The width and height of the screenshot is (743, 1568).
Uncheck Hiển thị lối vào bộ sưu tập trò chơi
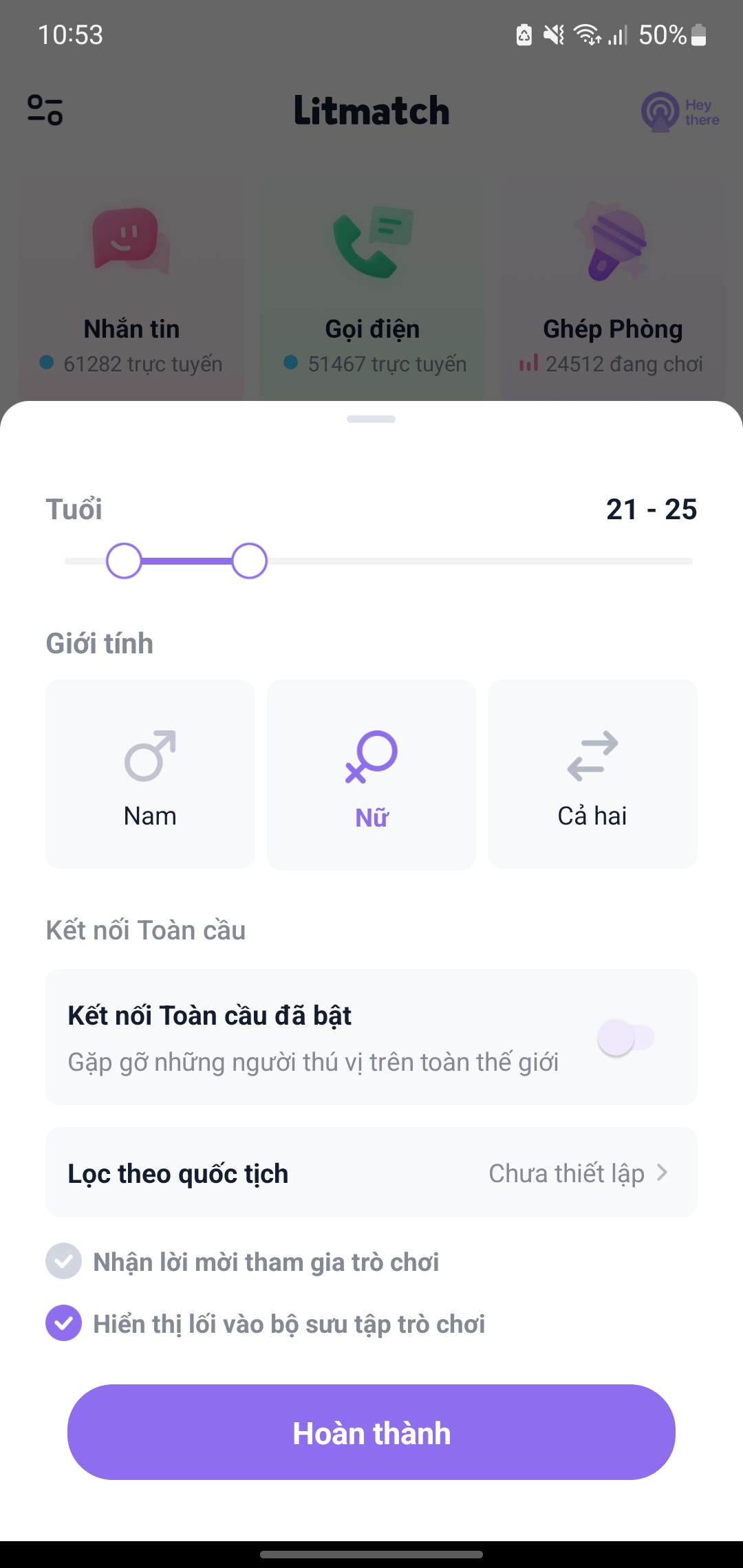64,1323
